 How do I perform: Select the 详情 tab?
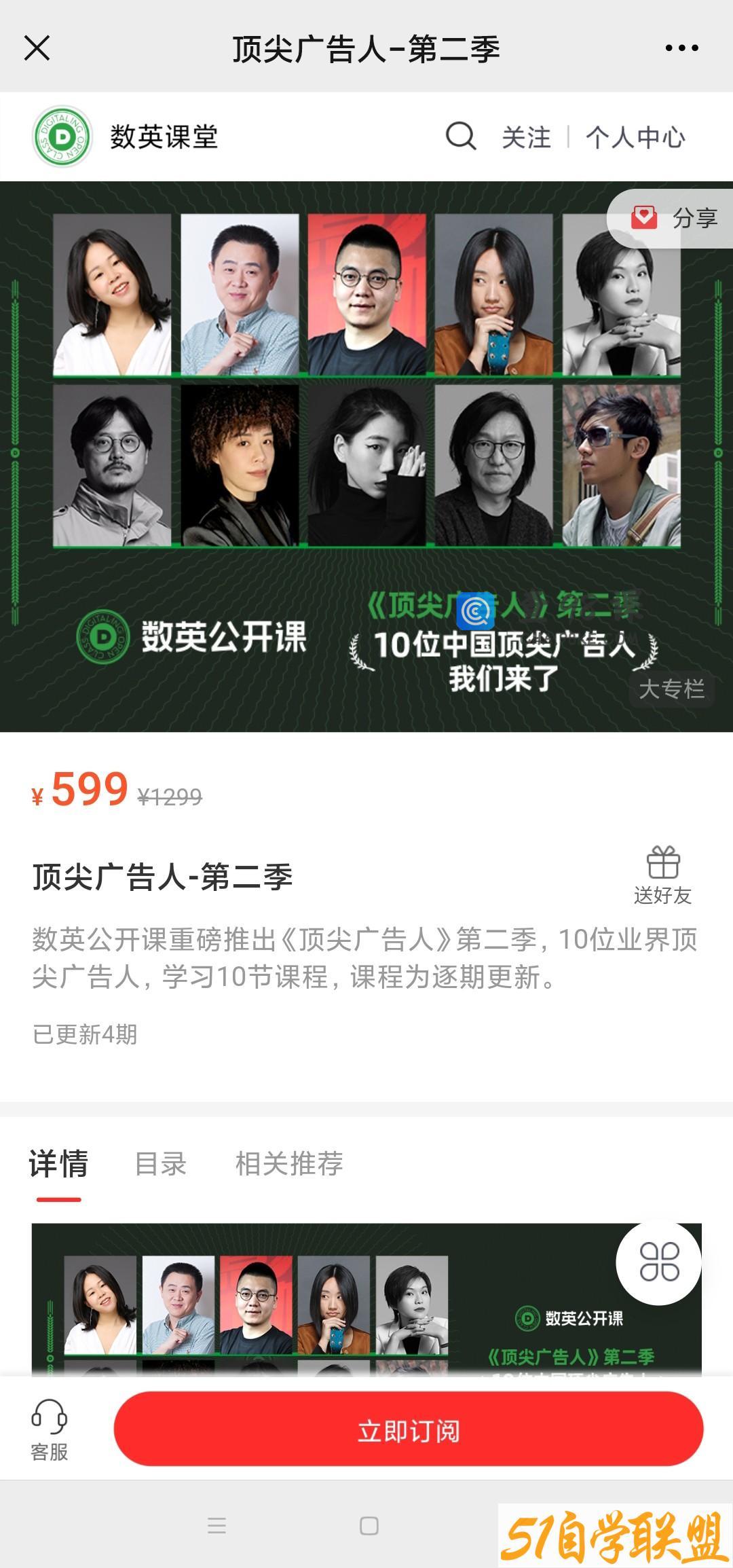click(x=60, y=1163)
